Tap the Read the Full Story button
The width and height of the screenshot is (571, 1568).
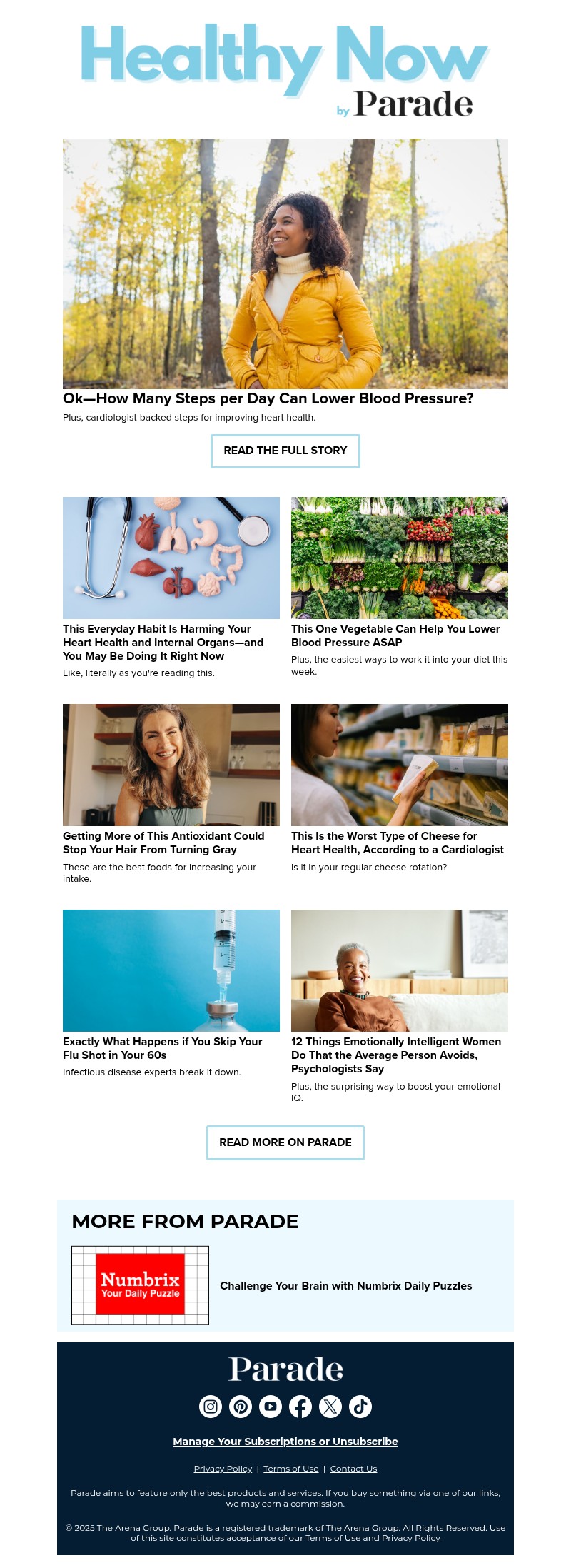(x=285, y=451)
